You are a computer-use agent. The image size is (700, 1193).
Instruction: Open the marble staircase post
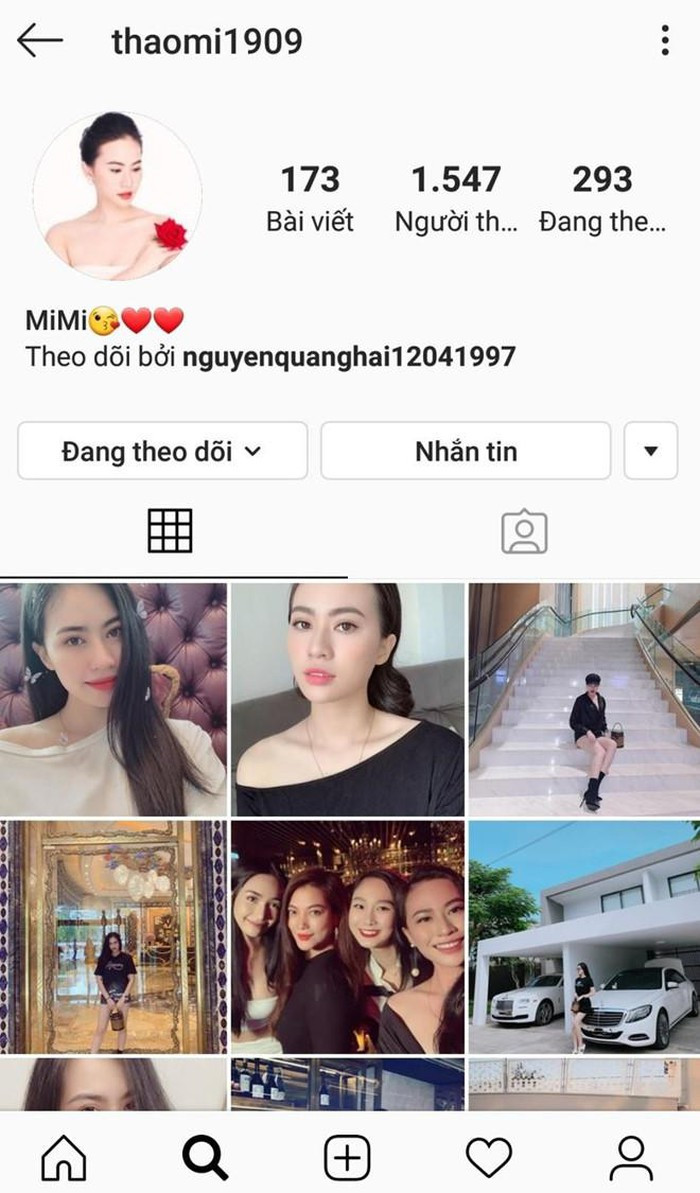coord(584,699)
